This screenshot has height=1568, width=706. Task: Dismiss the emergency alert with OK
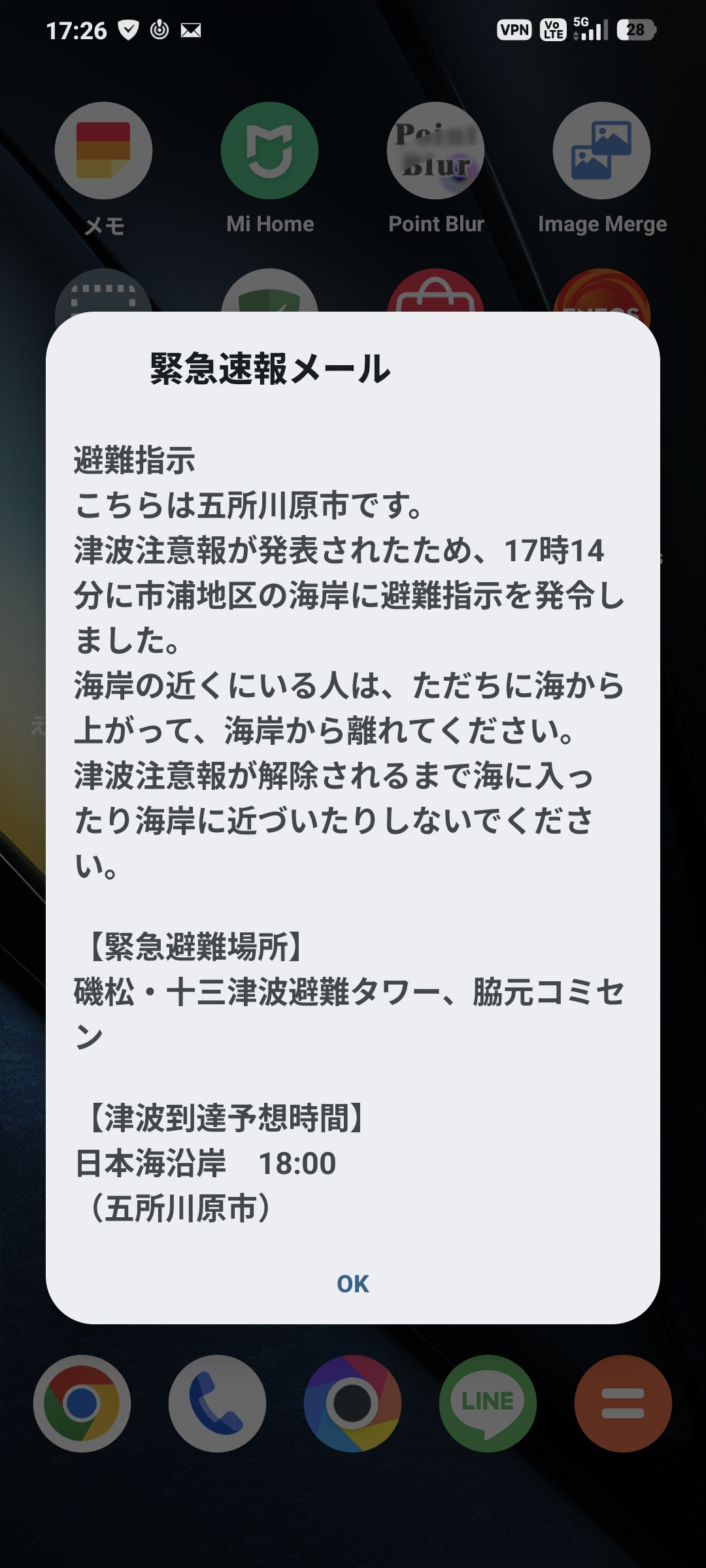(x=352, y=1284)
